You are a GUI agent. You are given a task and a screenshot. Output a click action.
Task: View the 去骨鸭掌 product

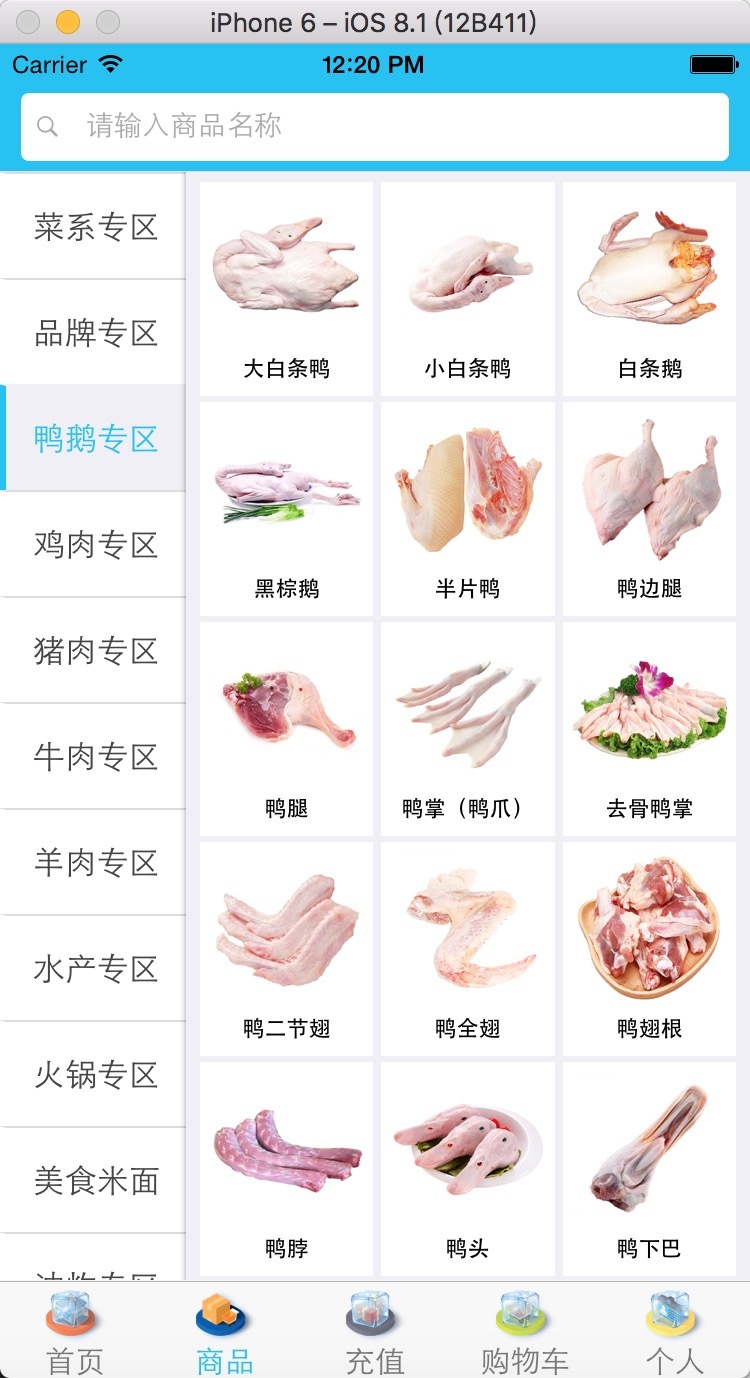click(649, 728)
